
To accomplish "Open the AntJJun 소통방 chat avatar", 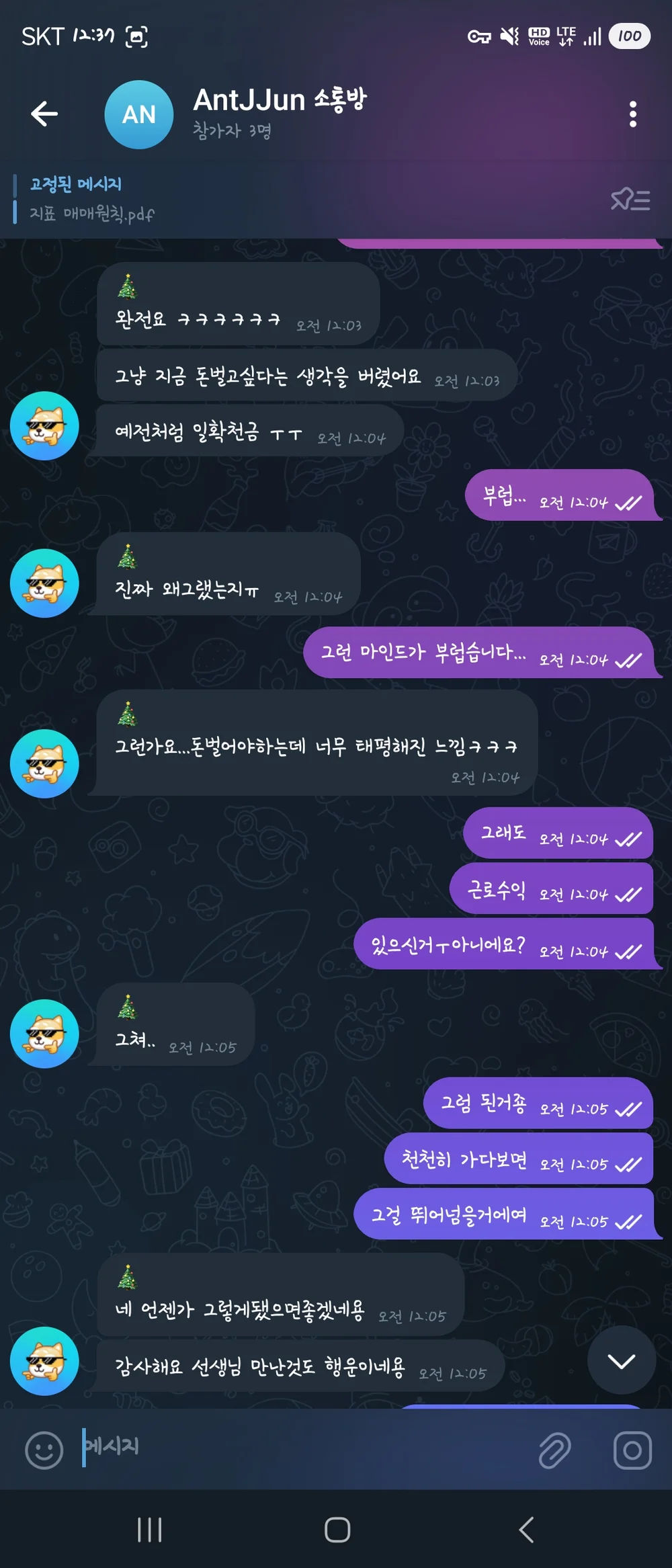I will pyautogui.click(x=138, y=114).
